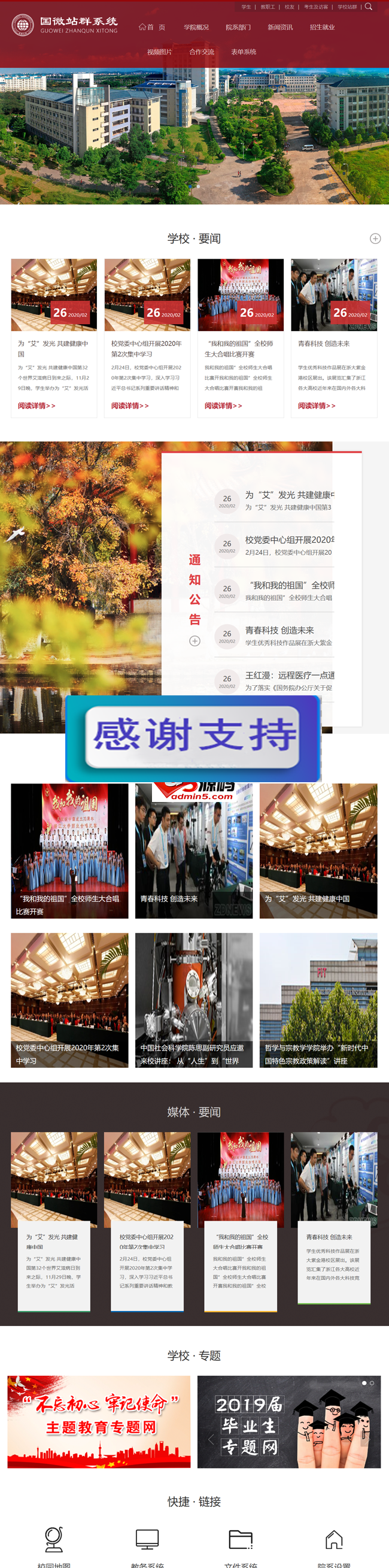Open 院系部门 navigation item

click(238, 28)
